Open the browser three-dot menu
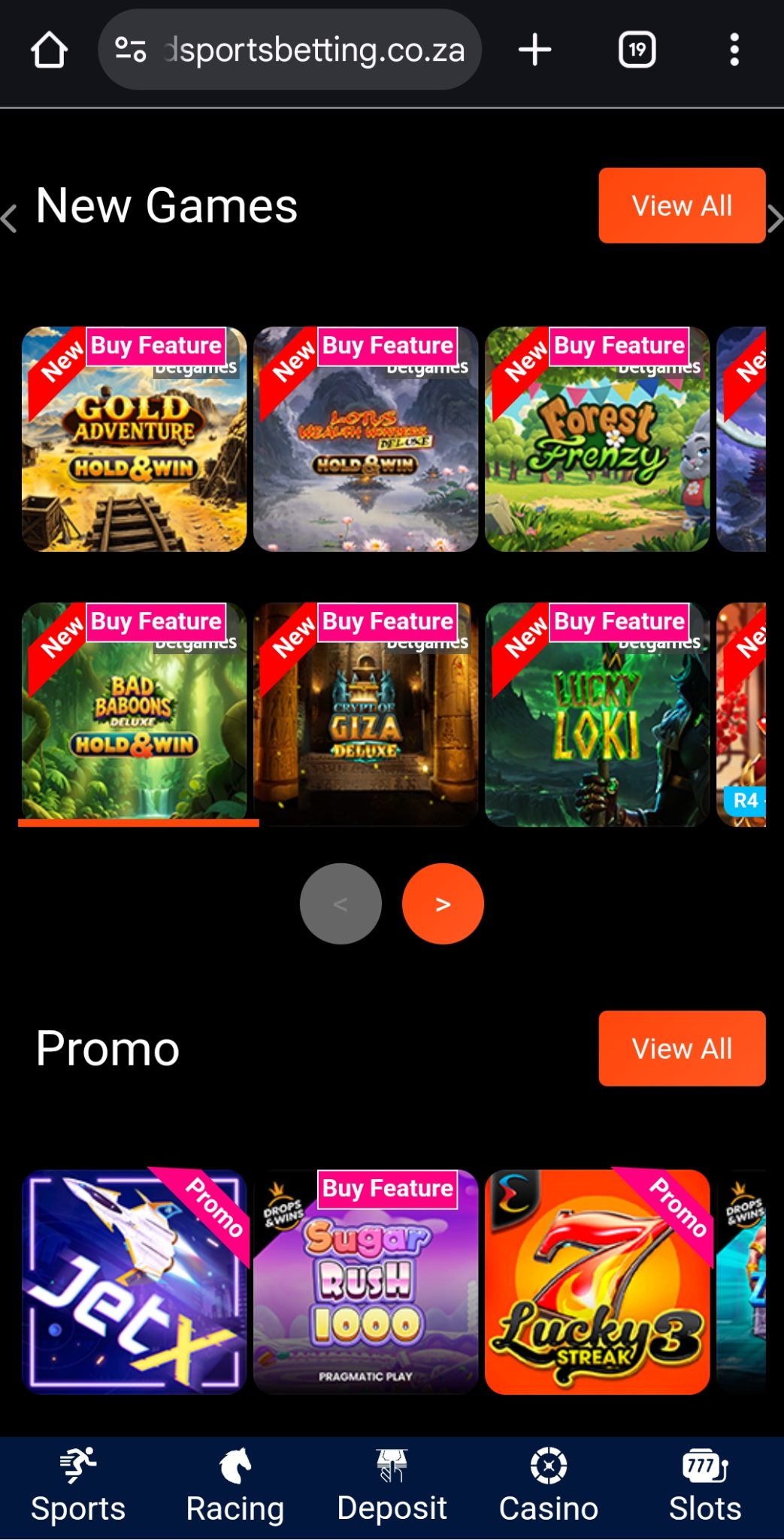The height and width of the screenshot is (1540, 784). click(734, 50)
